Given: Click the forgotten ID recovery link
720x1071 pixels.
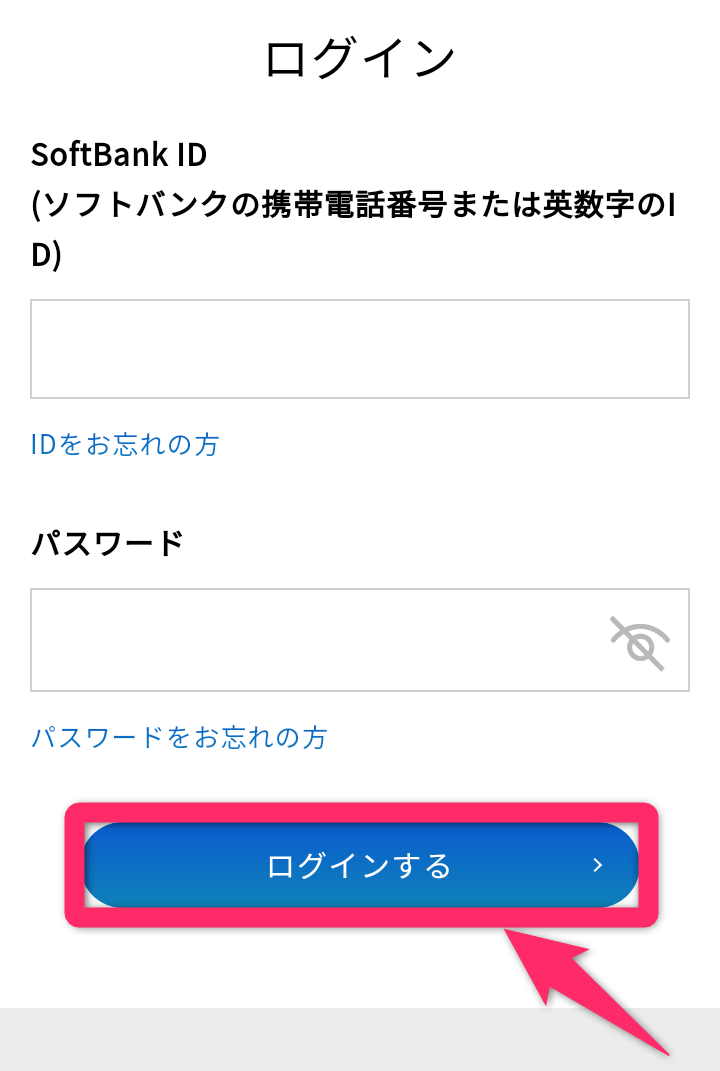Looking at the screenshot, I should [124, 443].
